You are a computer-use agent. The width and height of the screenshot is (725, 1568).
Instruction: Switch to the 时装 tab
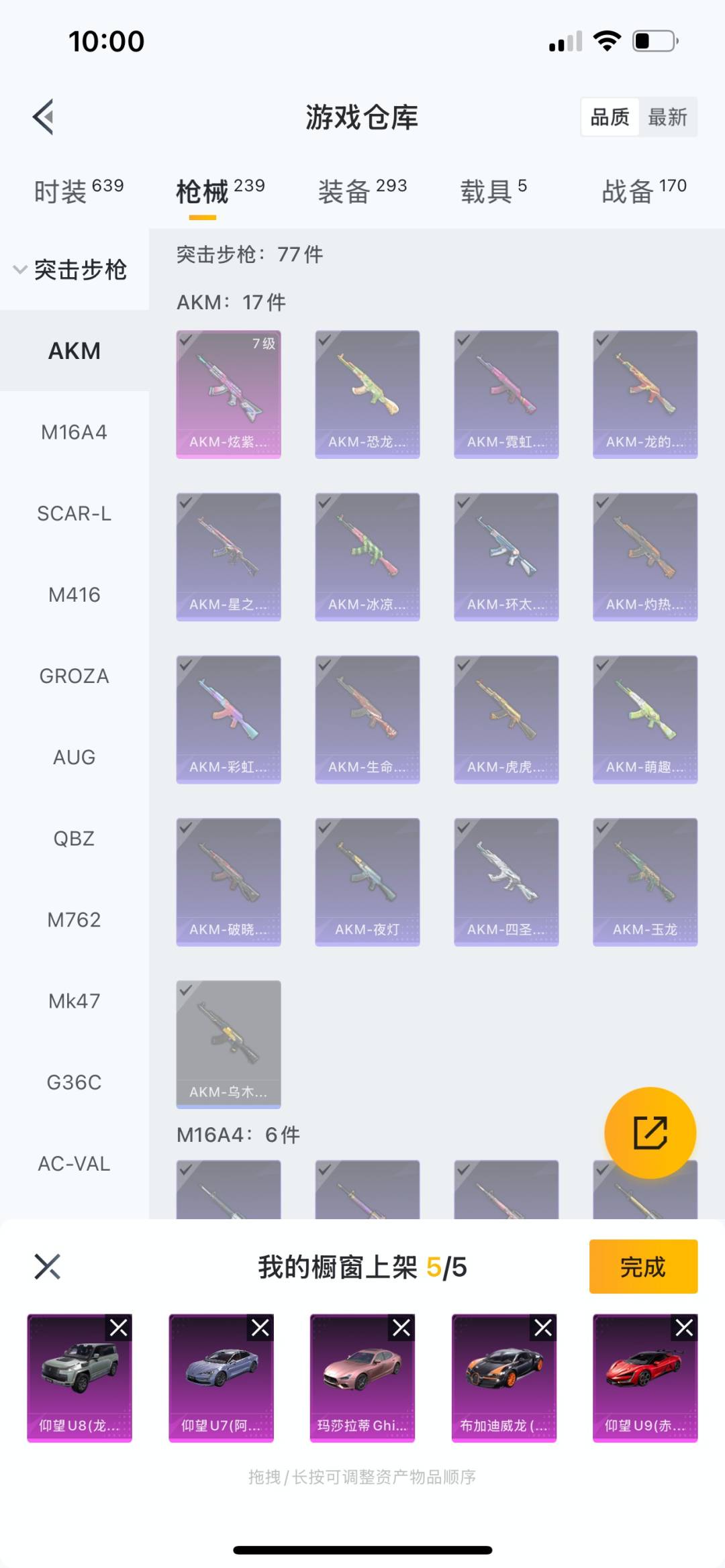79,191
